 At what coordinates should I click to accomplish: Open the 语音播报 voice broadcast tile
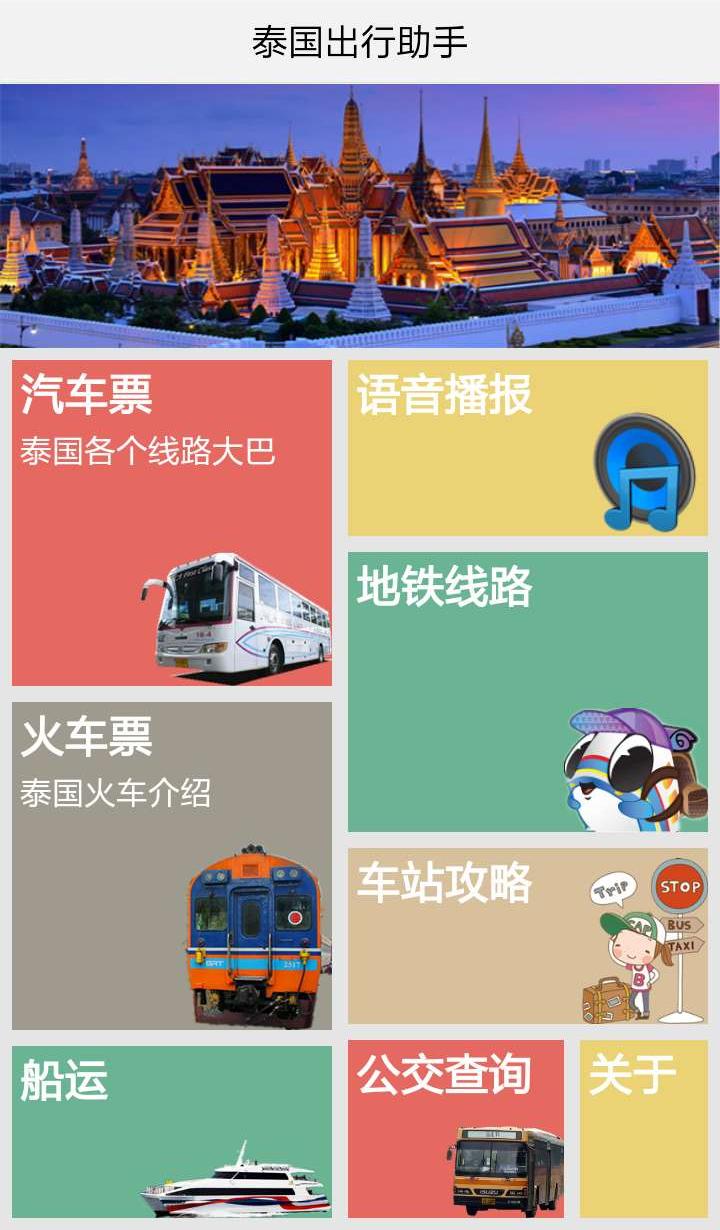coord(527,447)
